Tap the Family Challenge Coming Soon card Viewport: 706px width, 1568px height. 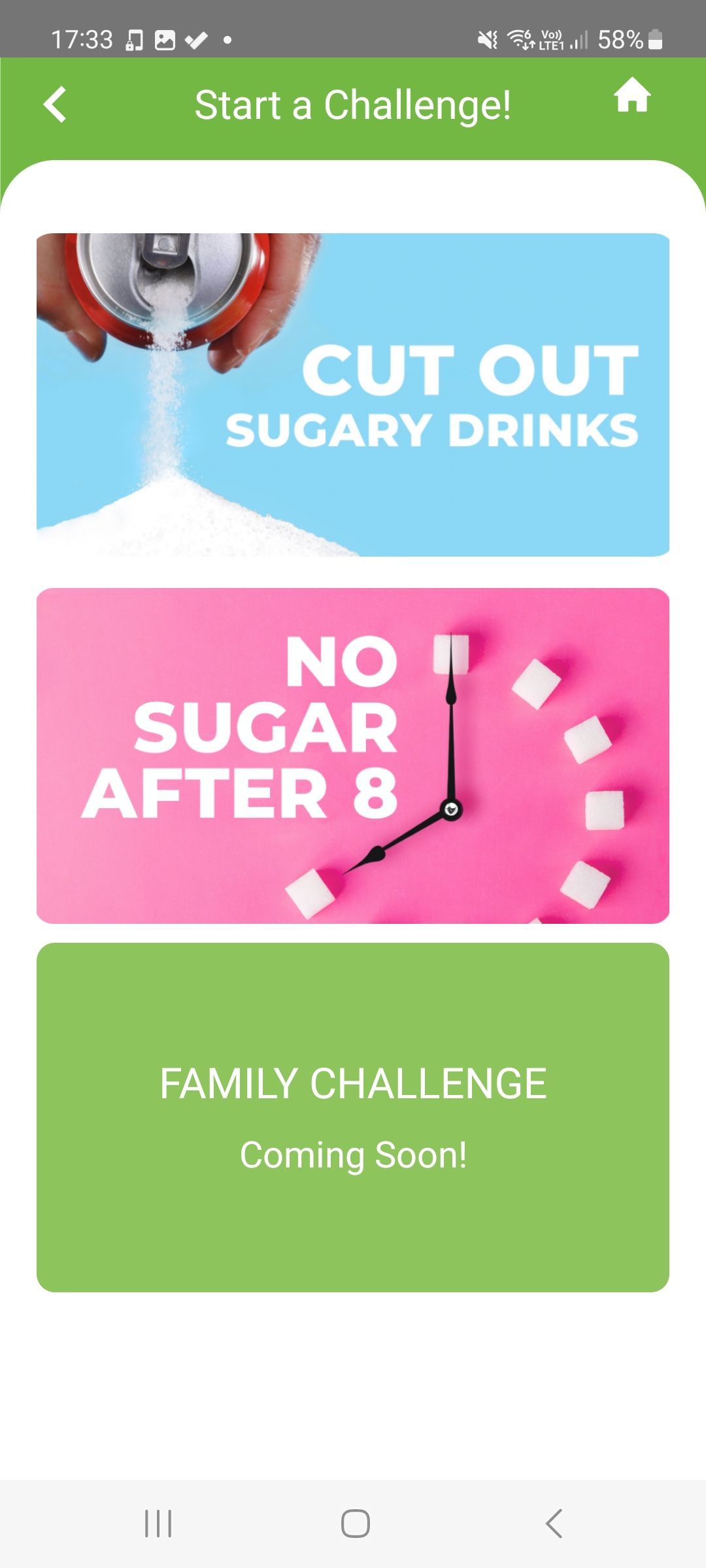[x=353, y=1117]
